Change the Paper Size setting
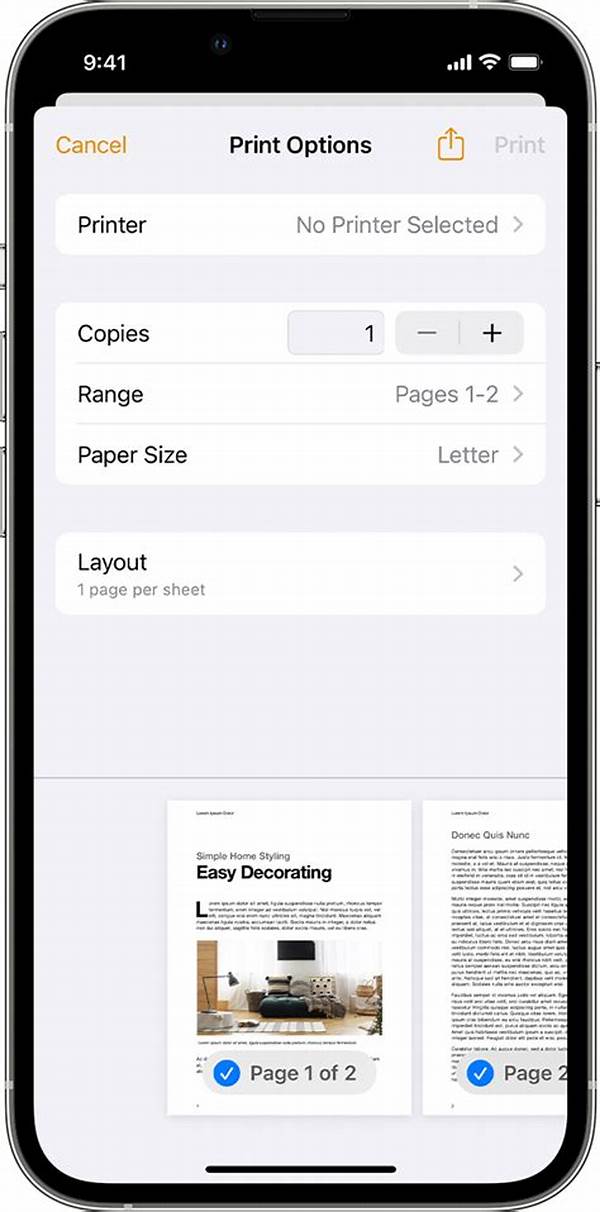600x1212 pixels. [x=300, y=455]
